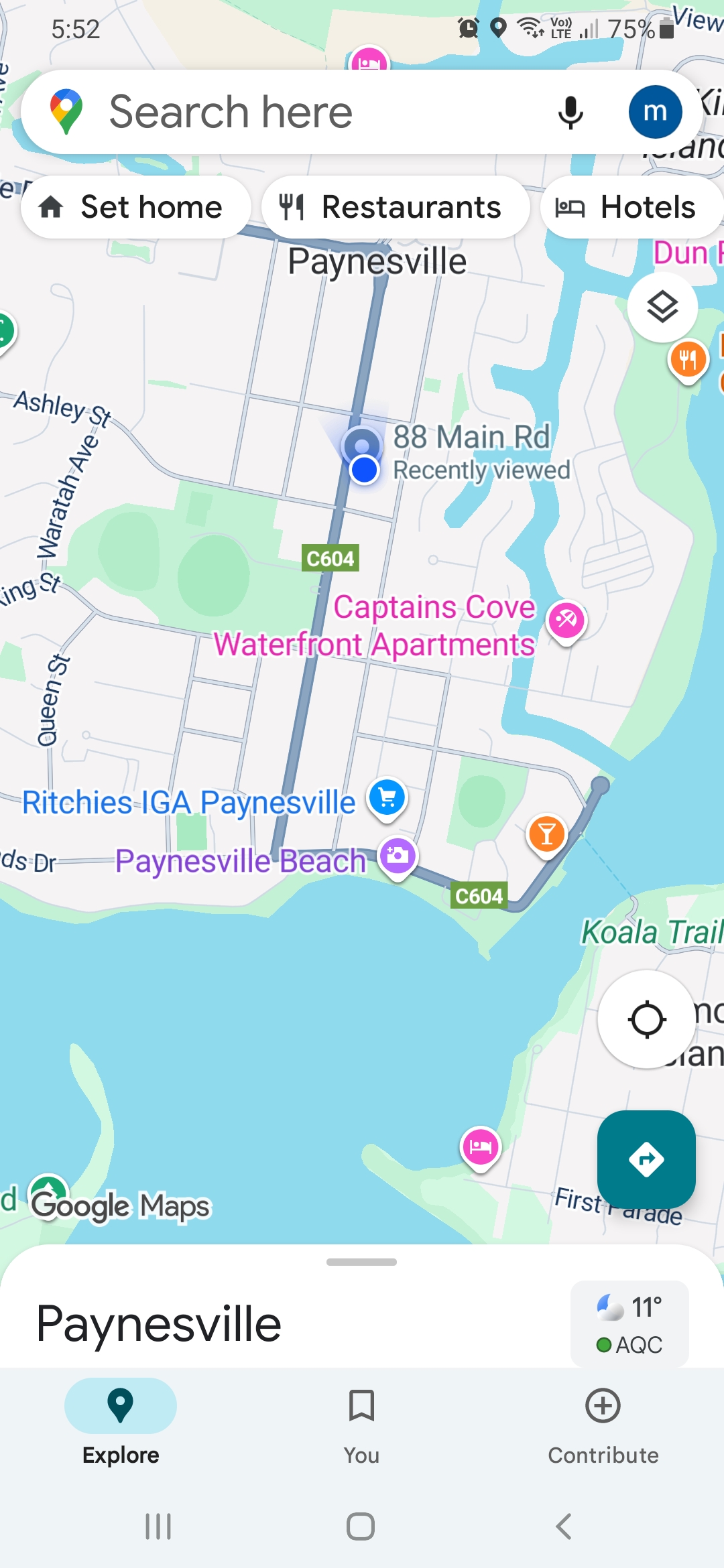Screen dimensions: 724x1568
Task: Select the Captains Cove Waterfront Apartments pin
Action: point(566,620)
